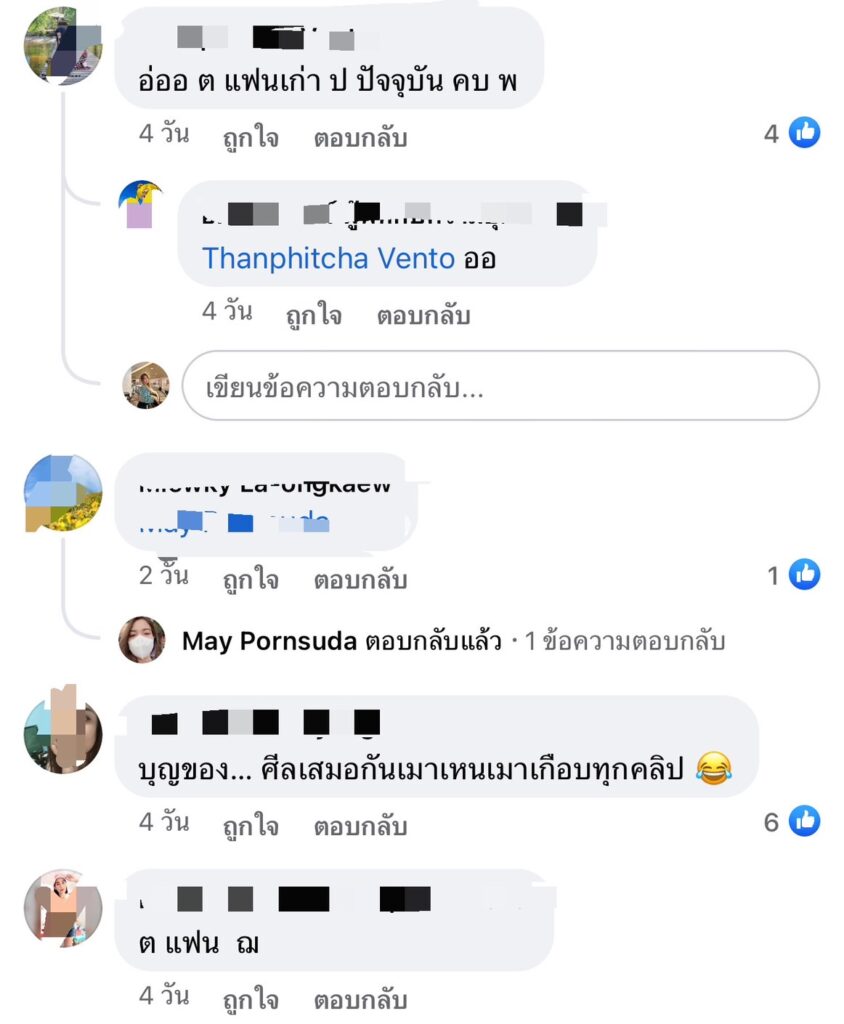Like the 2-day-old comment
This screenshot has height=1024, width=844.
[250, 579]
